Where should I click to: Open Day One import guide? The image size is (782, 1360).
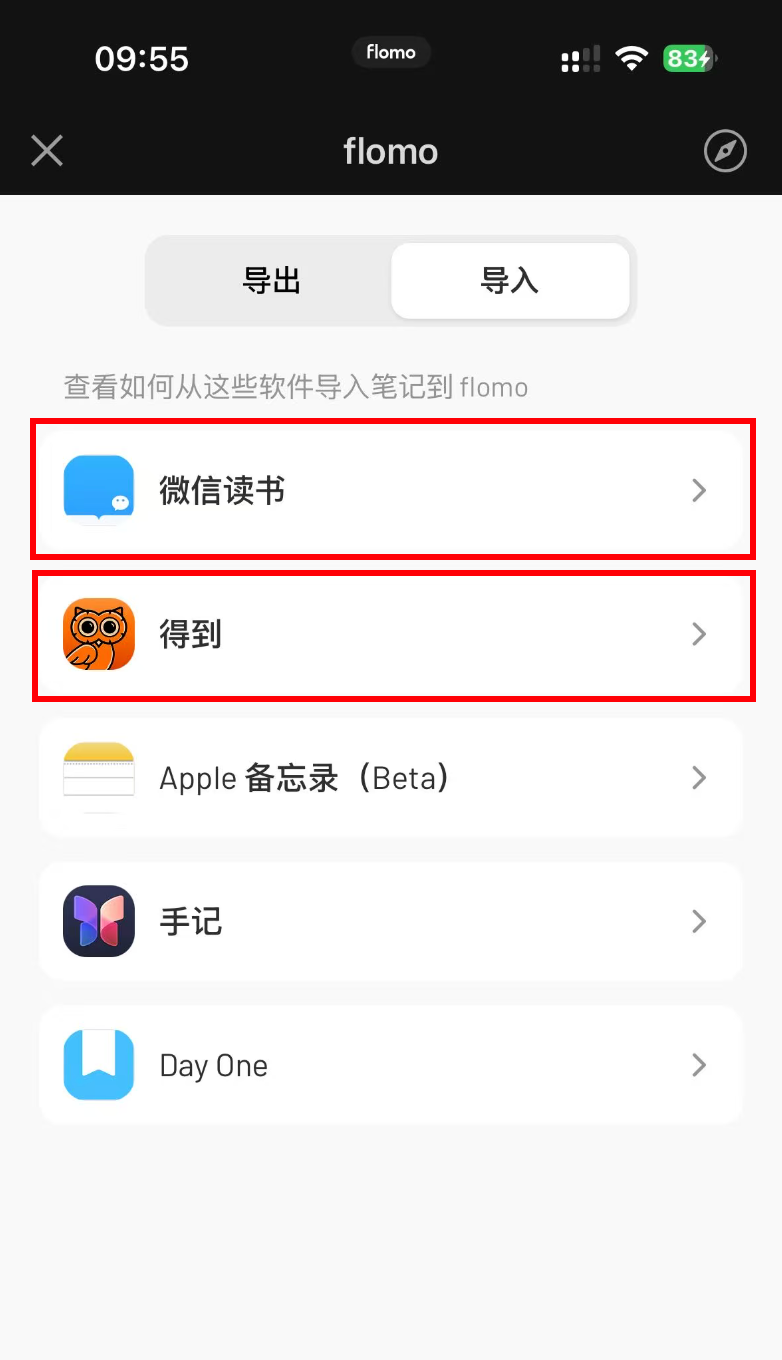click(x=391, y=1065)
